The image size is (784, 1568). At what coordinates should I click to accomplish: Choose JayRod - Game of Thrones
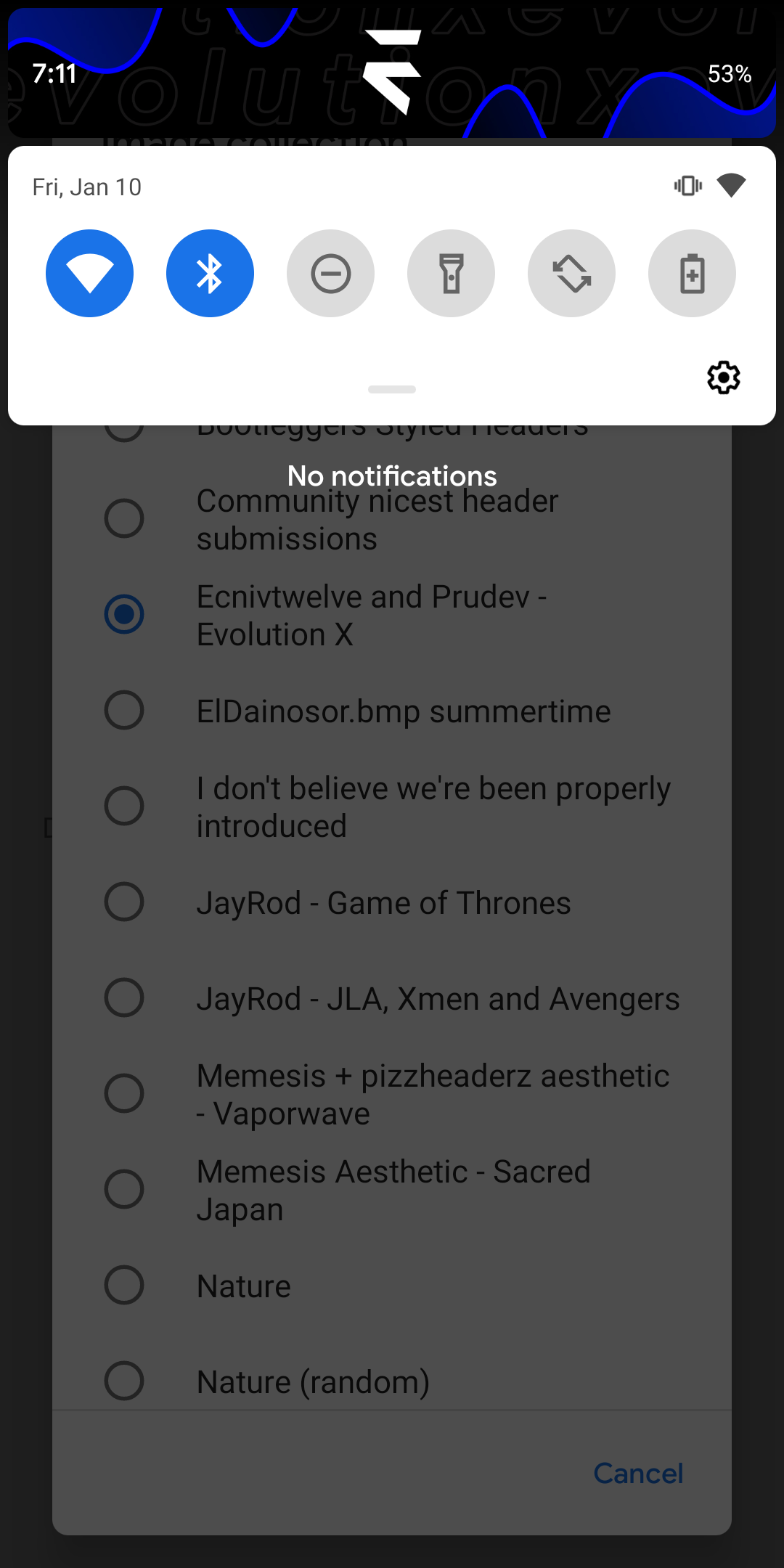pyautogui.click(x=392, y=902)
